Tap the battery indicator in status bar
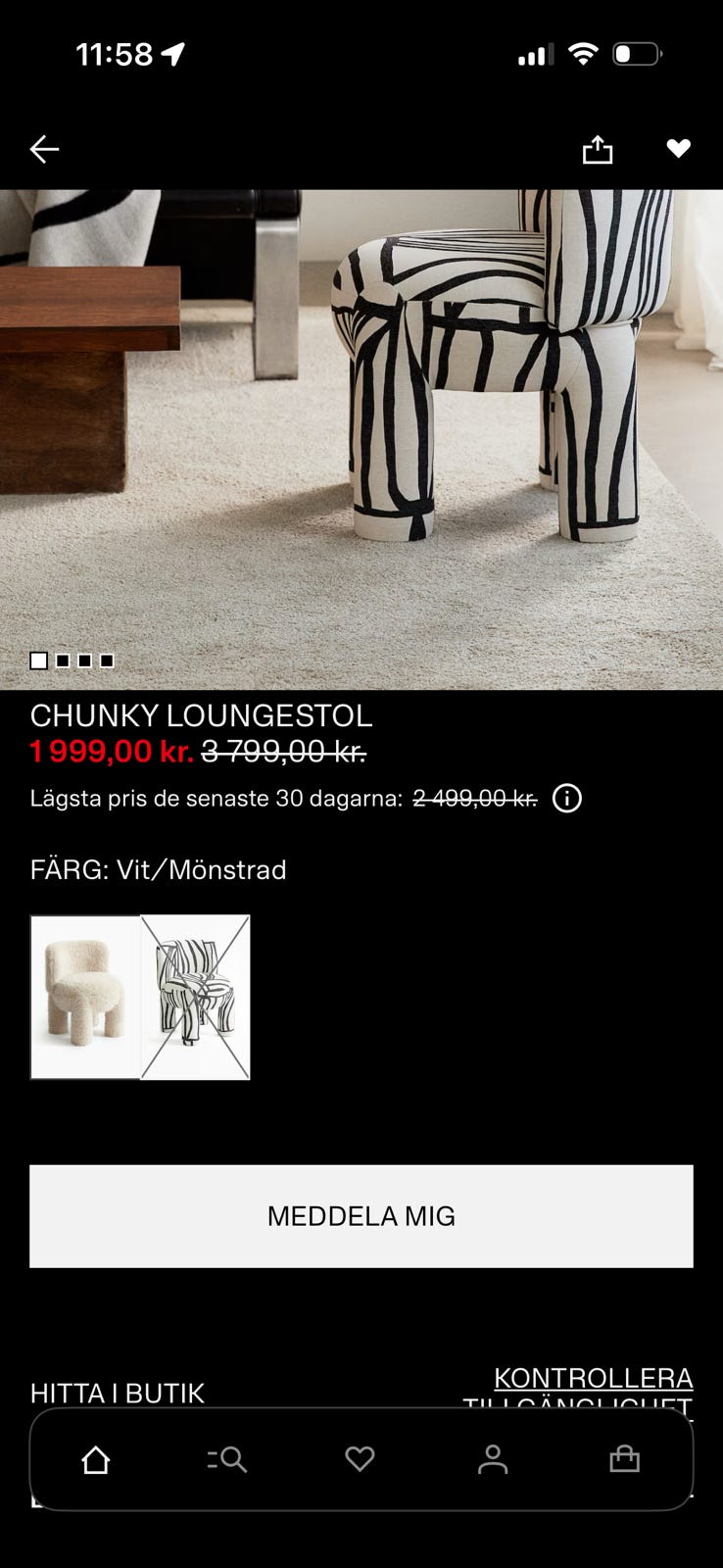This screenshot has width=723, height=1568. [639, 54]
